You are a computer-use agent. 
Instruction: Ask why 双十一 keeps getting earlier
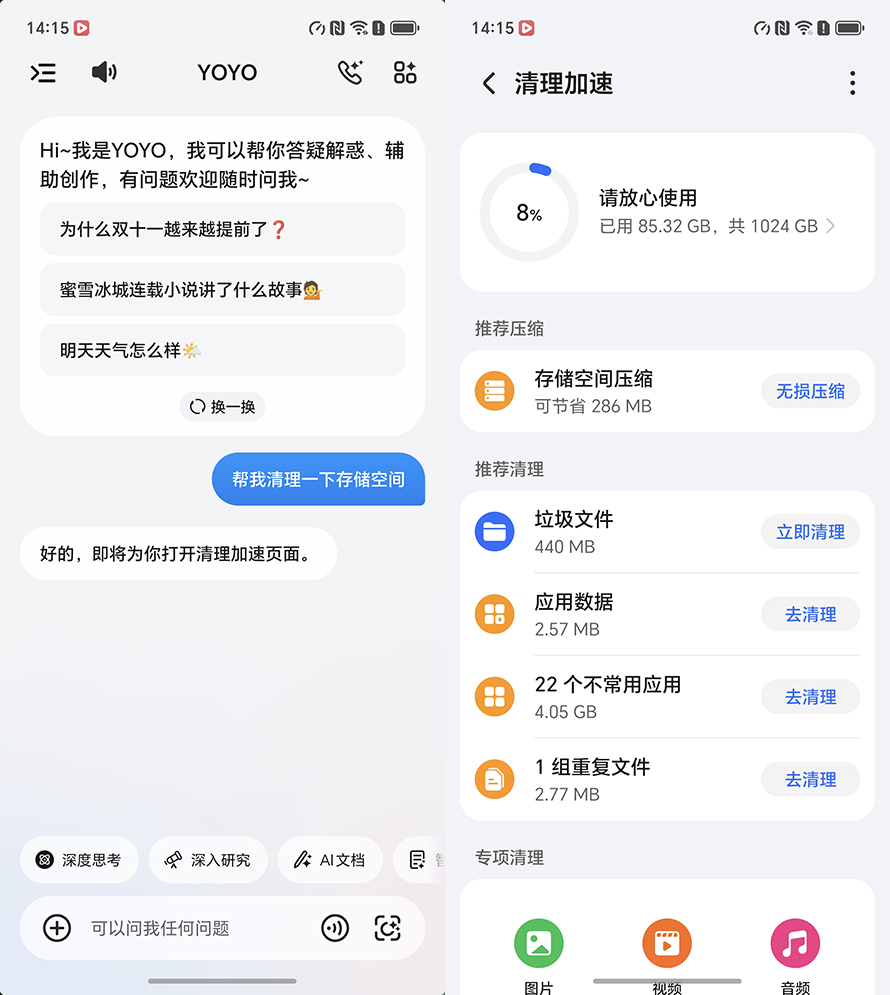point(222,229)
